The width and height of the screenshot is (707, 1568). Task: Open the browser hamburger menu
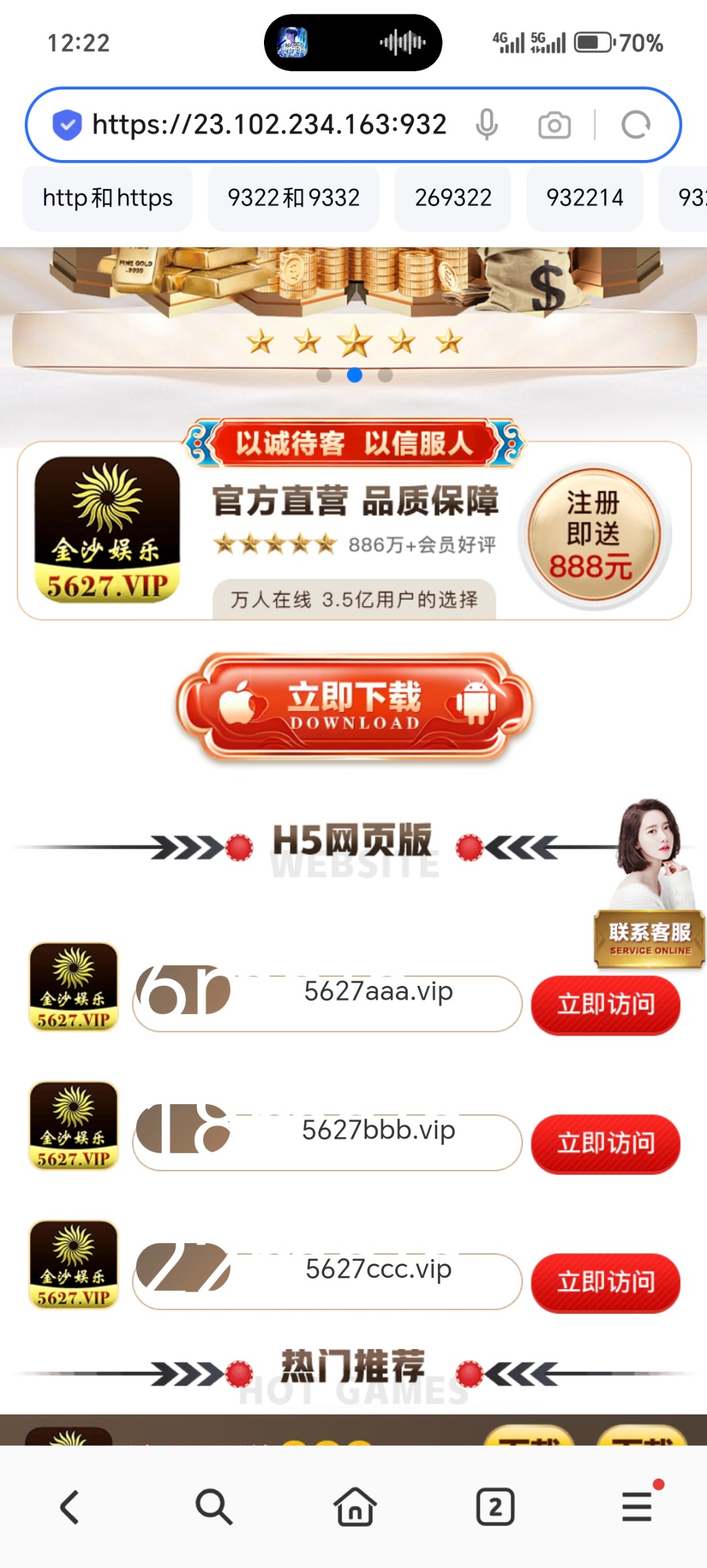637,1507
